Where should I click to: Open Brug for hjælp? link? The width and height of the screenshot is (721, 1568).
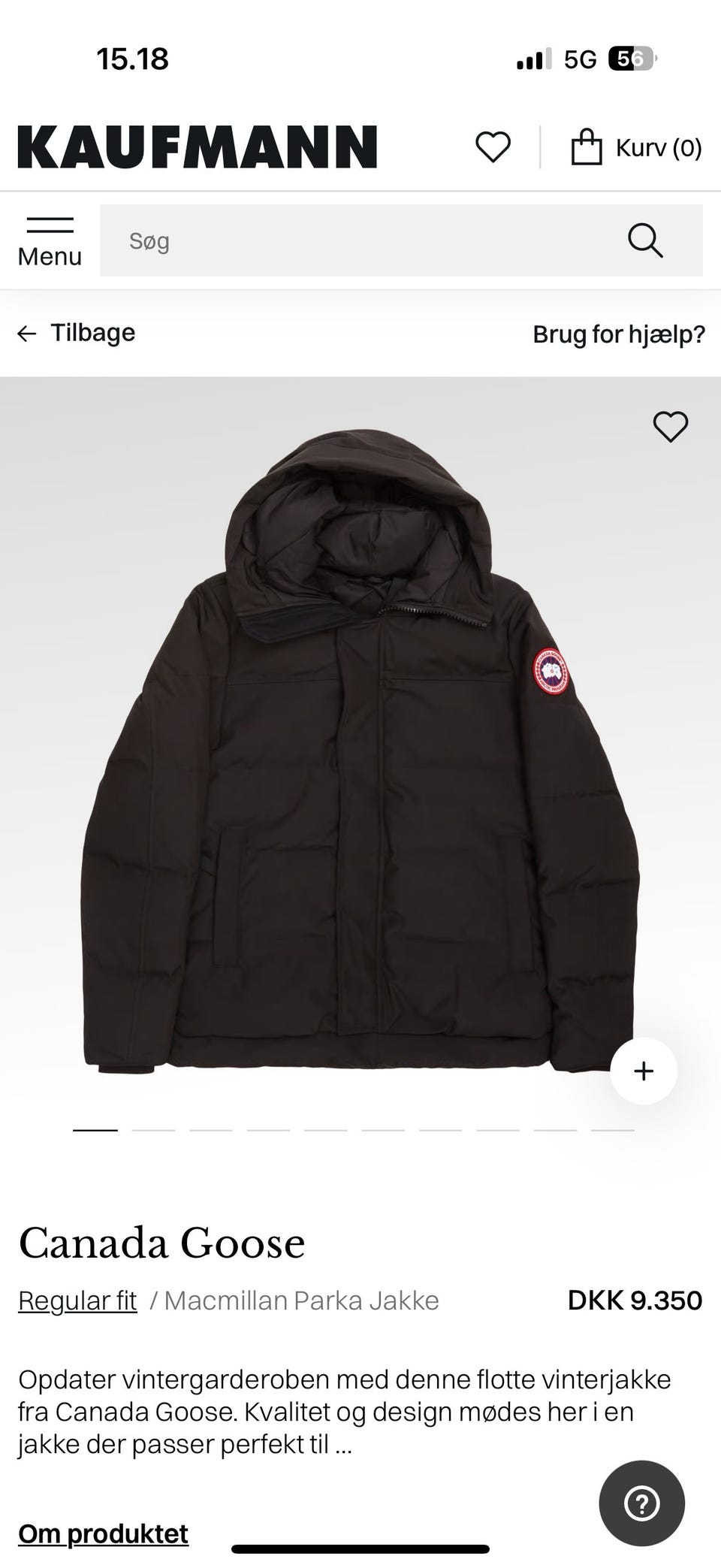pos(619,334)
